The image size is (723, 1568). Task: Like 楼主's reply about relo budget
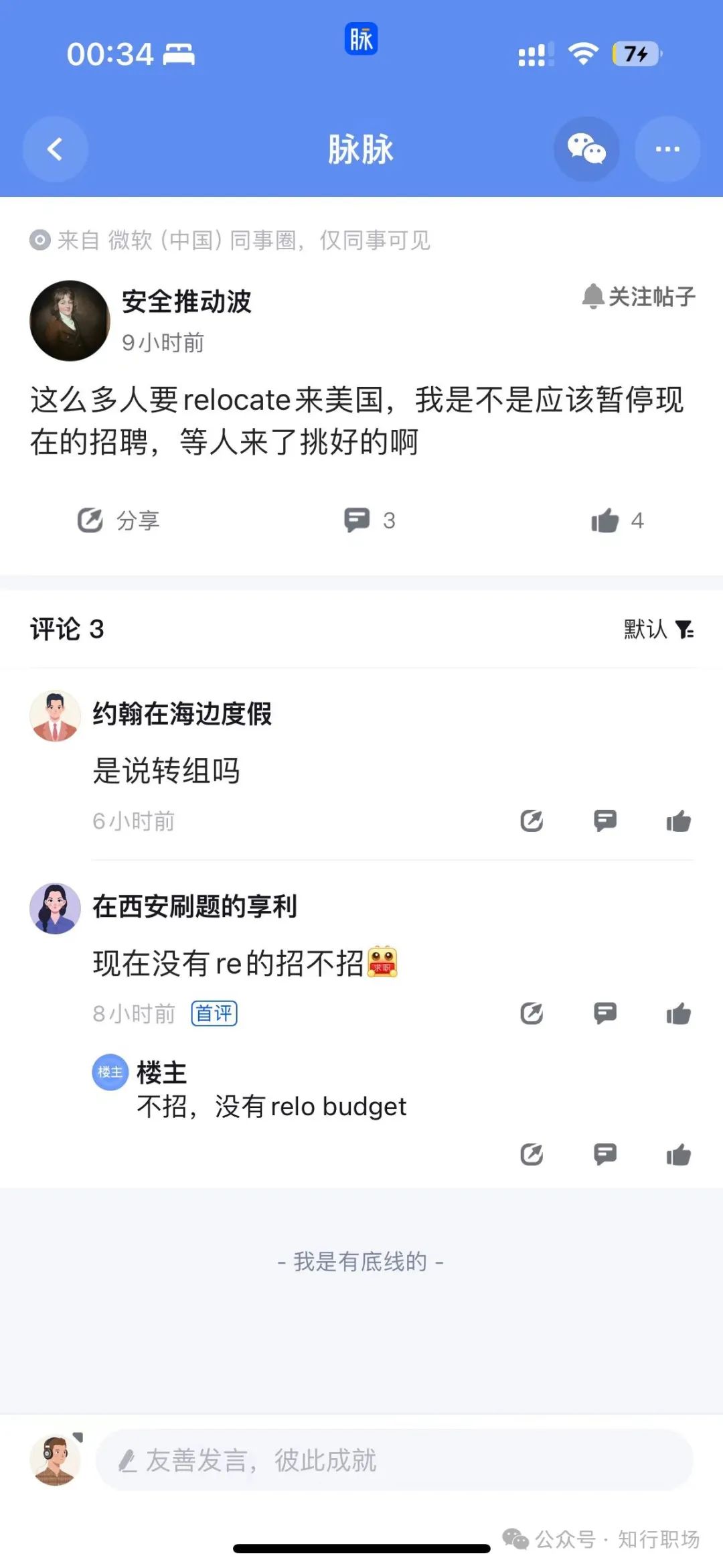pos(678,1155)
